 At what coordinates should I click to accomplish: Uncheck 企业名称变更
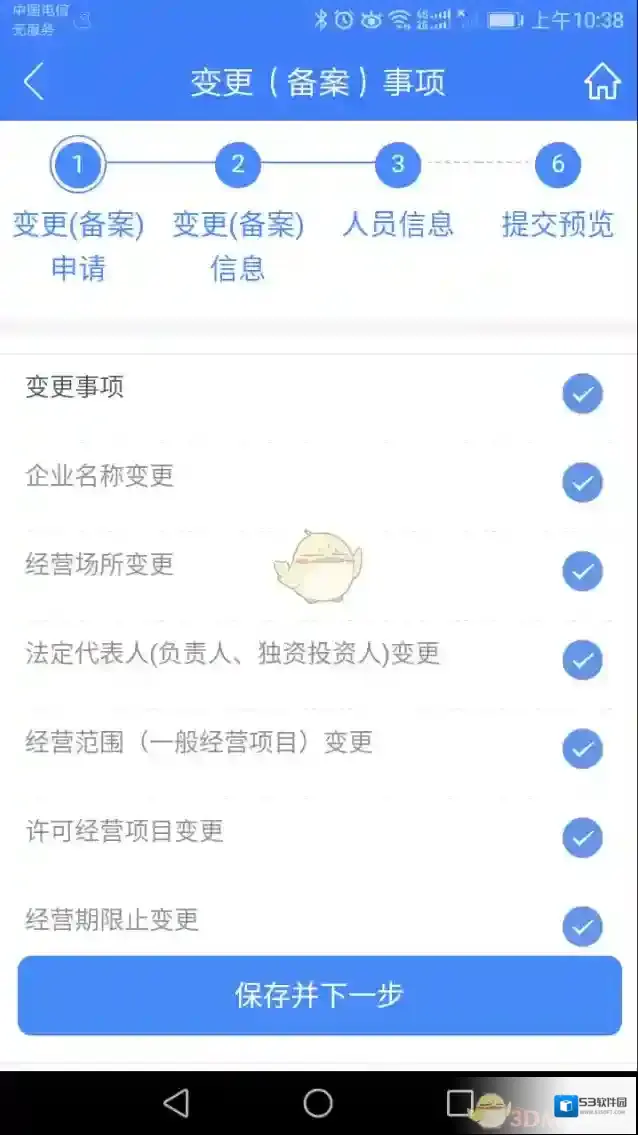click(x=582, y=483)
